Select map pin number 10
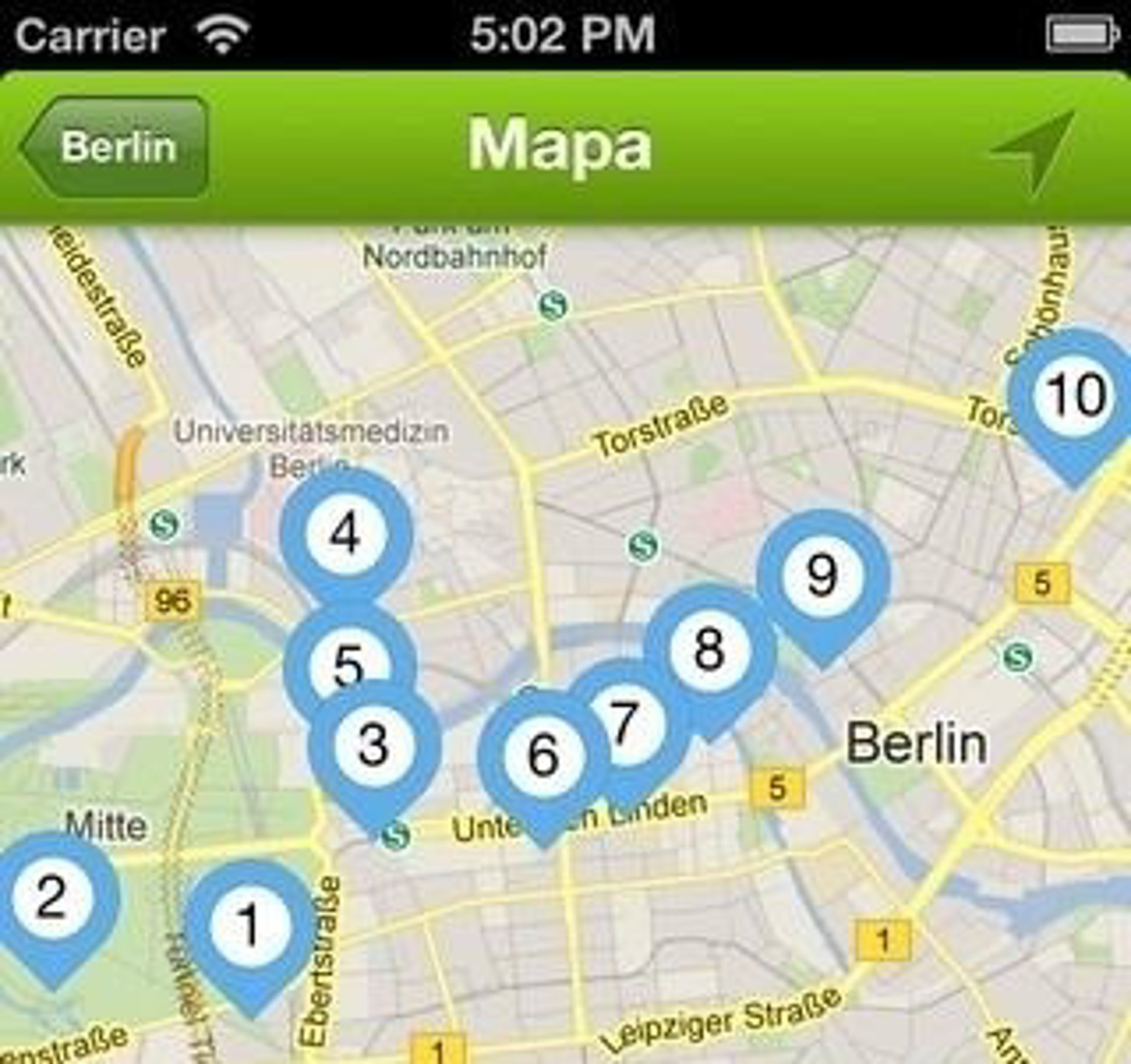This screenshot has height=1064, width=1131. pos(1075,396)
